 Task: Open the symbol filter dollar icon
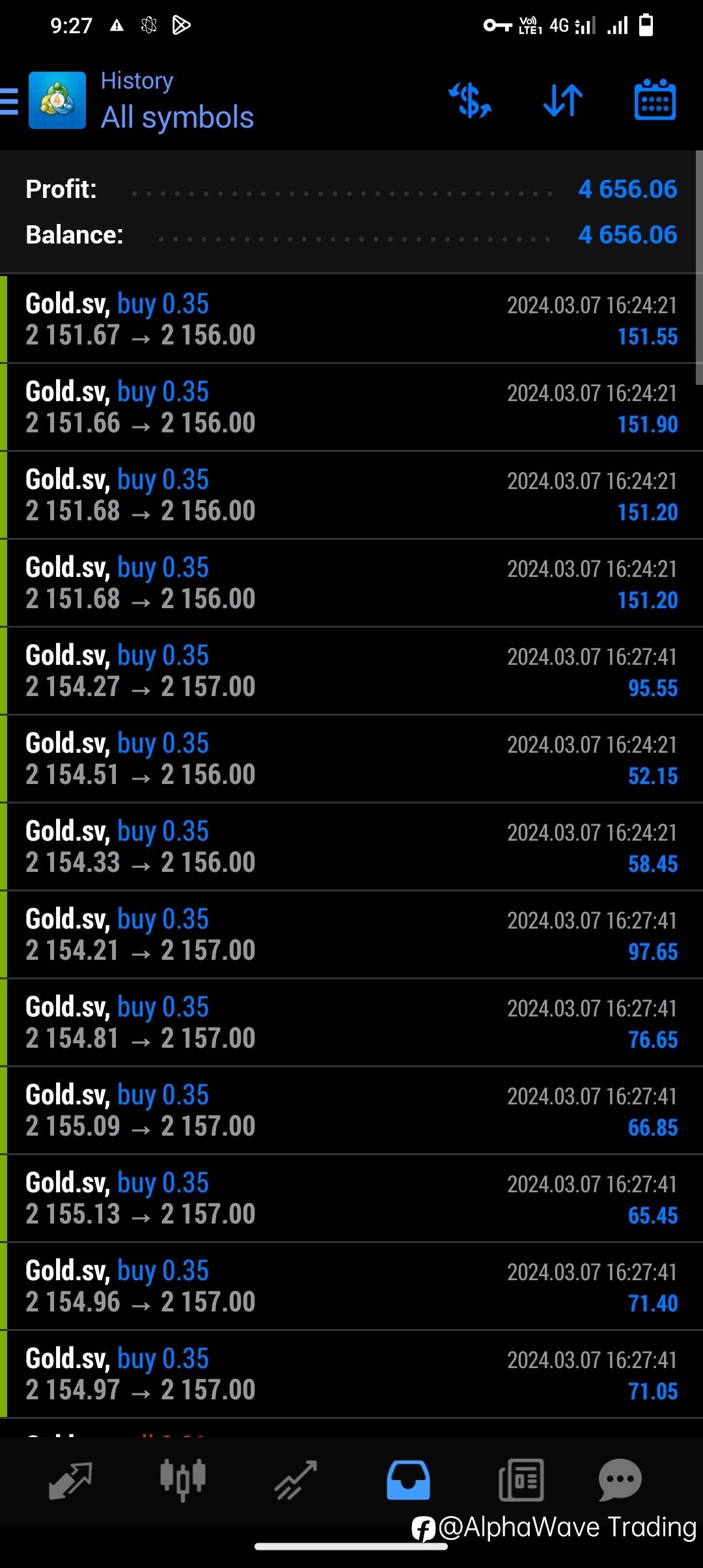(470, 100)
